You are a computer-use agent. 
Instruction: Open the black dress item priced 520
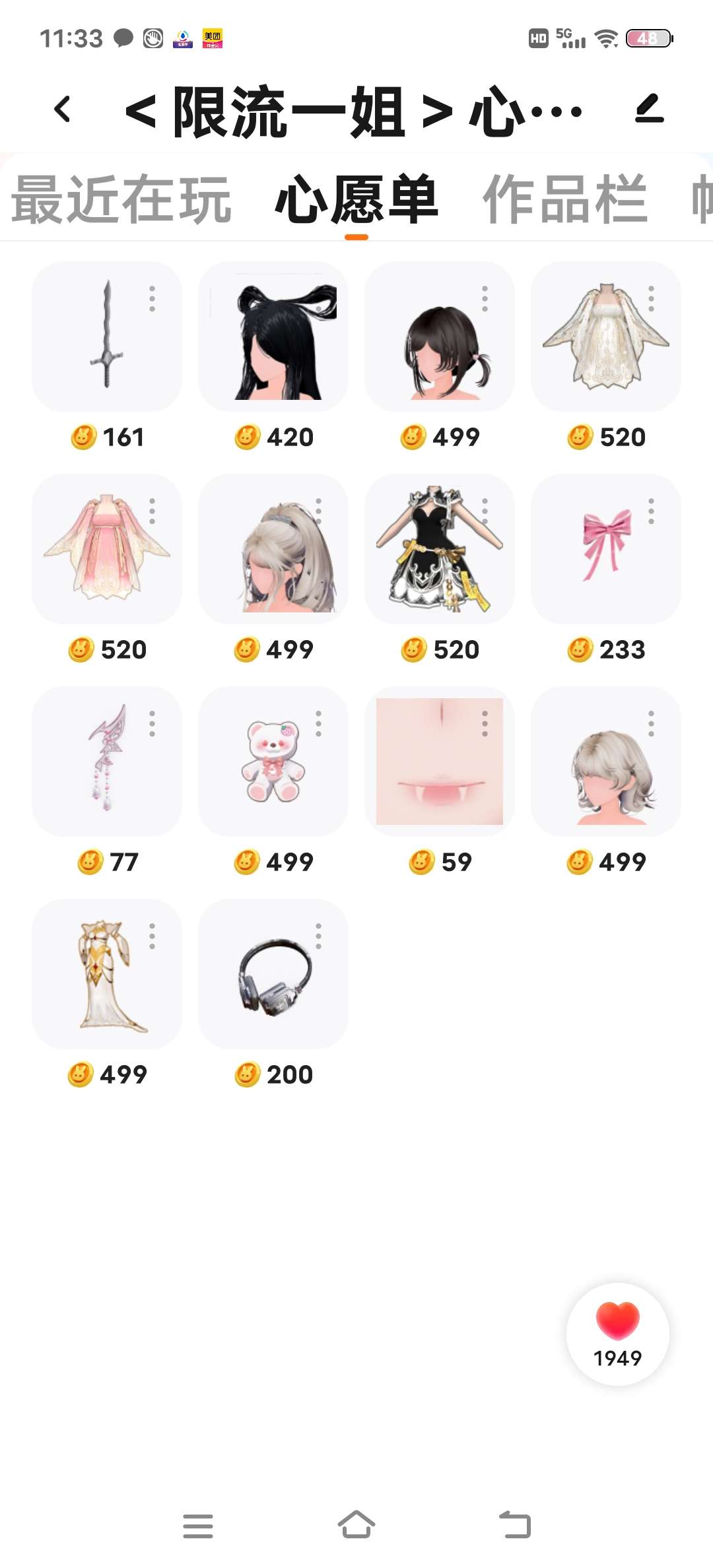[x=439, y=549]
